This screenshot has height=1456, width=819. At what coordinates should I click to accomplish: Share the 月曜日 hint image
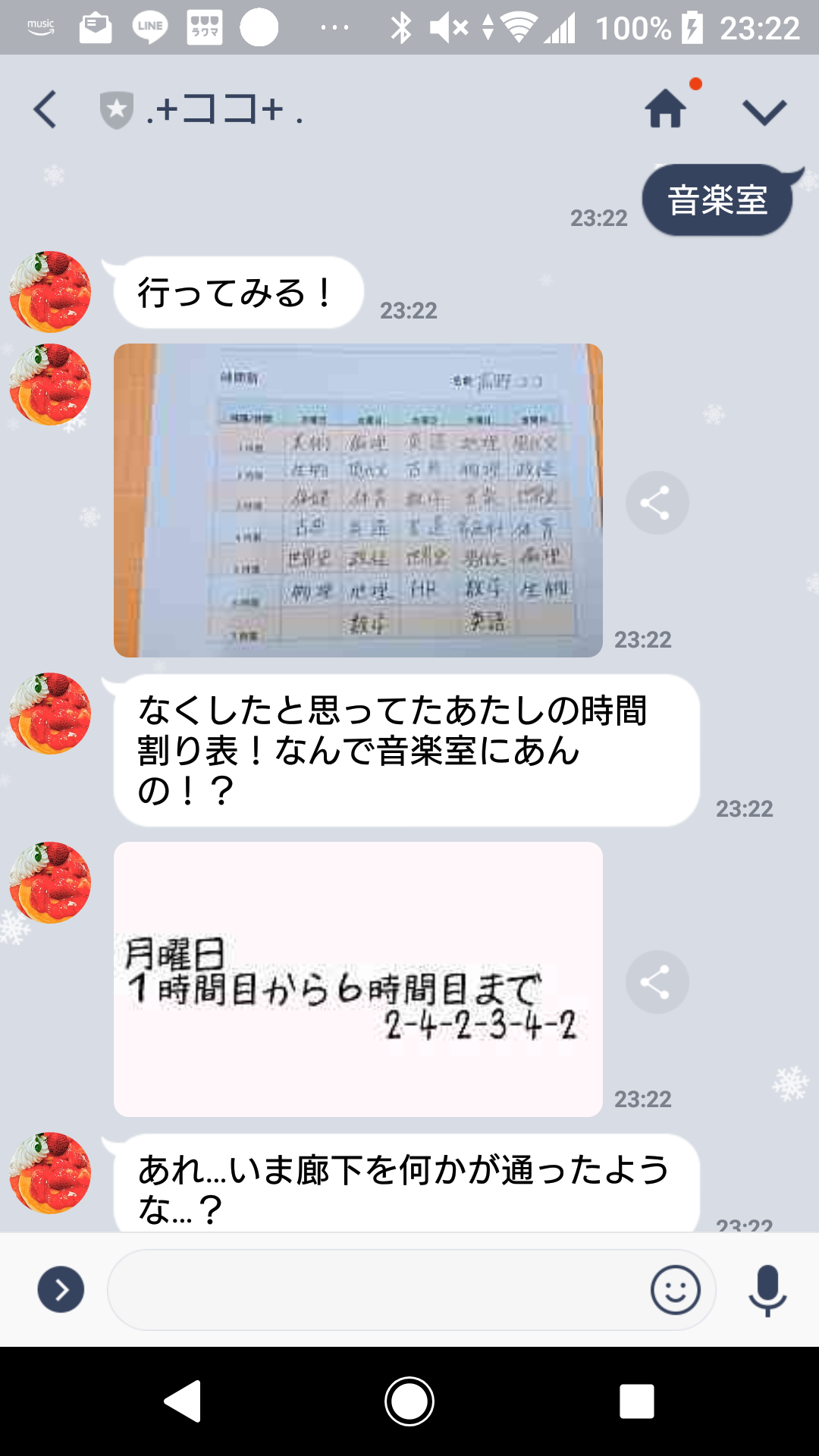click(657, 982)
